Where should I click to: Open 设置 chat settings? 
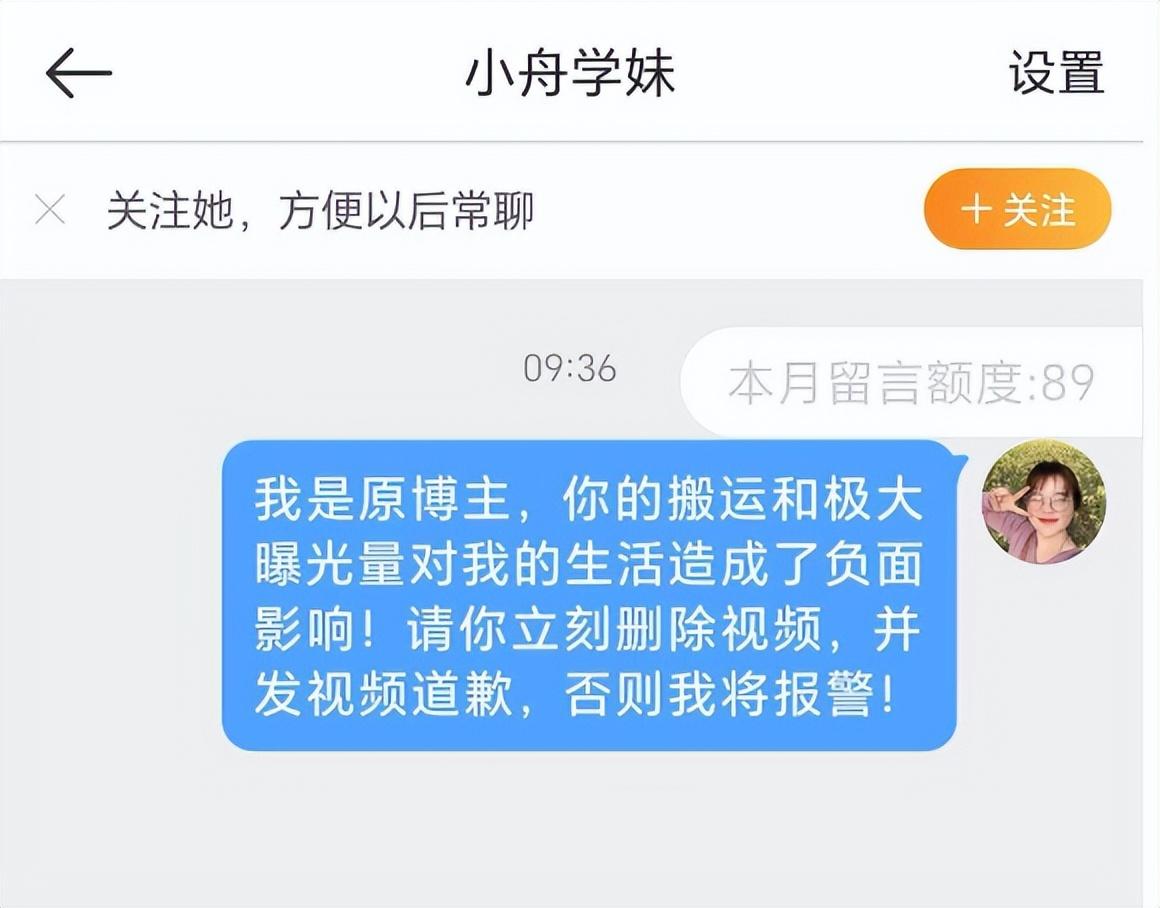[x=1056, y=74]
